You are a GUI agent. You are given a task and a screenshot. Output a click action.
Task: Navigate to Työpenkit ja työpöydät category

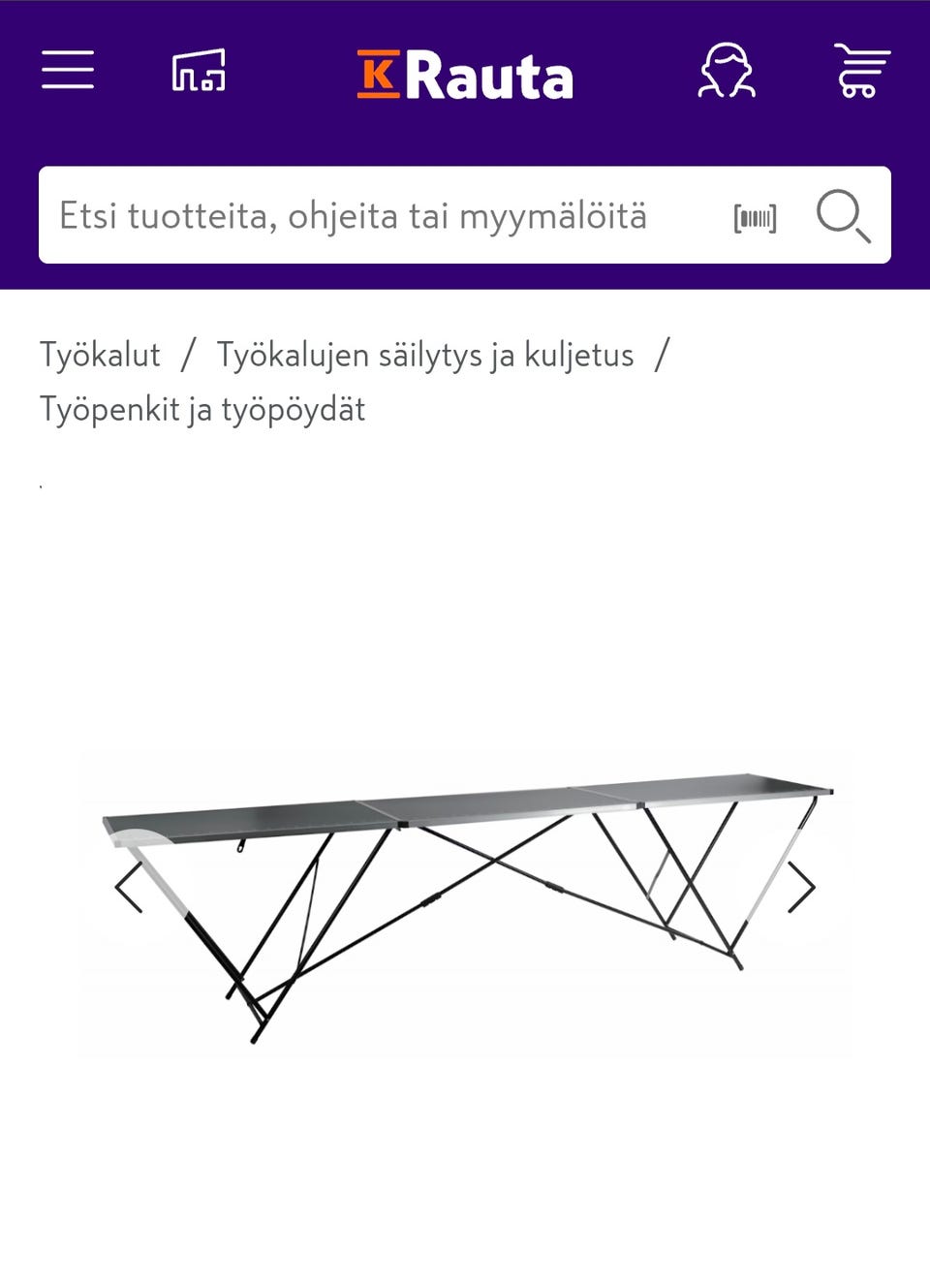(x=201, y=409)
